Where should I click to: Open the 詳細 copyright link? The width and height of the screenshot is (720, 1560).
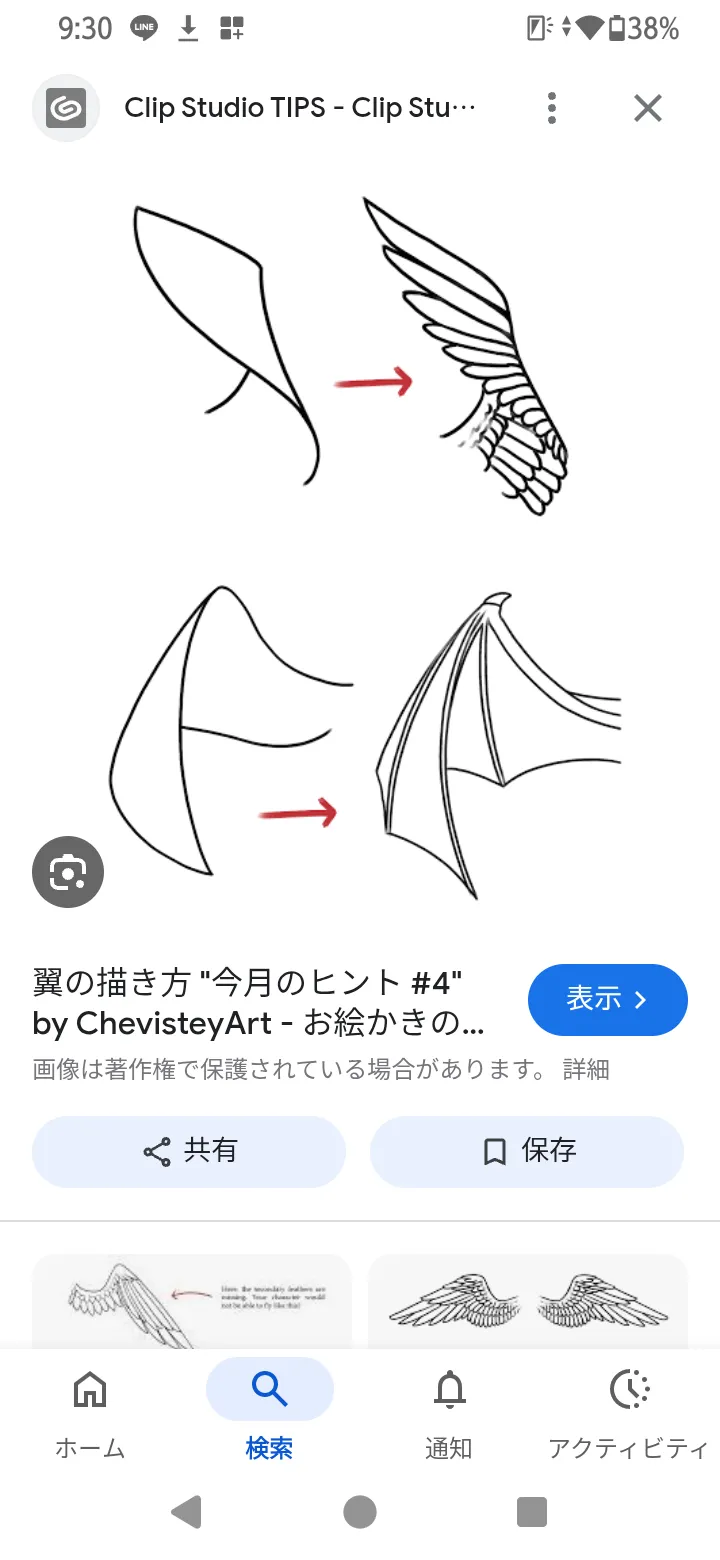click(586, 1069)
